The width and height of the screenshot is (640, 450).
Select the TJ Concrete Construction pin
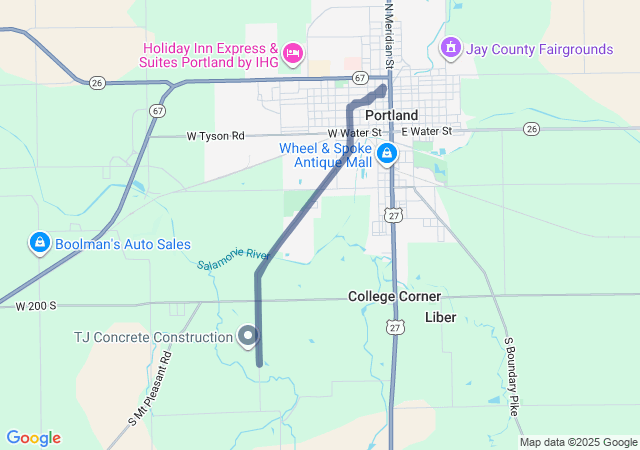tap(247, 336)
